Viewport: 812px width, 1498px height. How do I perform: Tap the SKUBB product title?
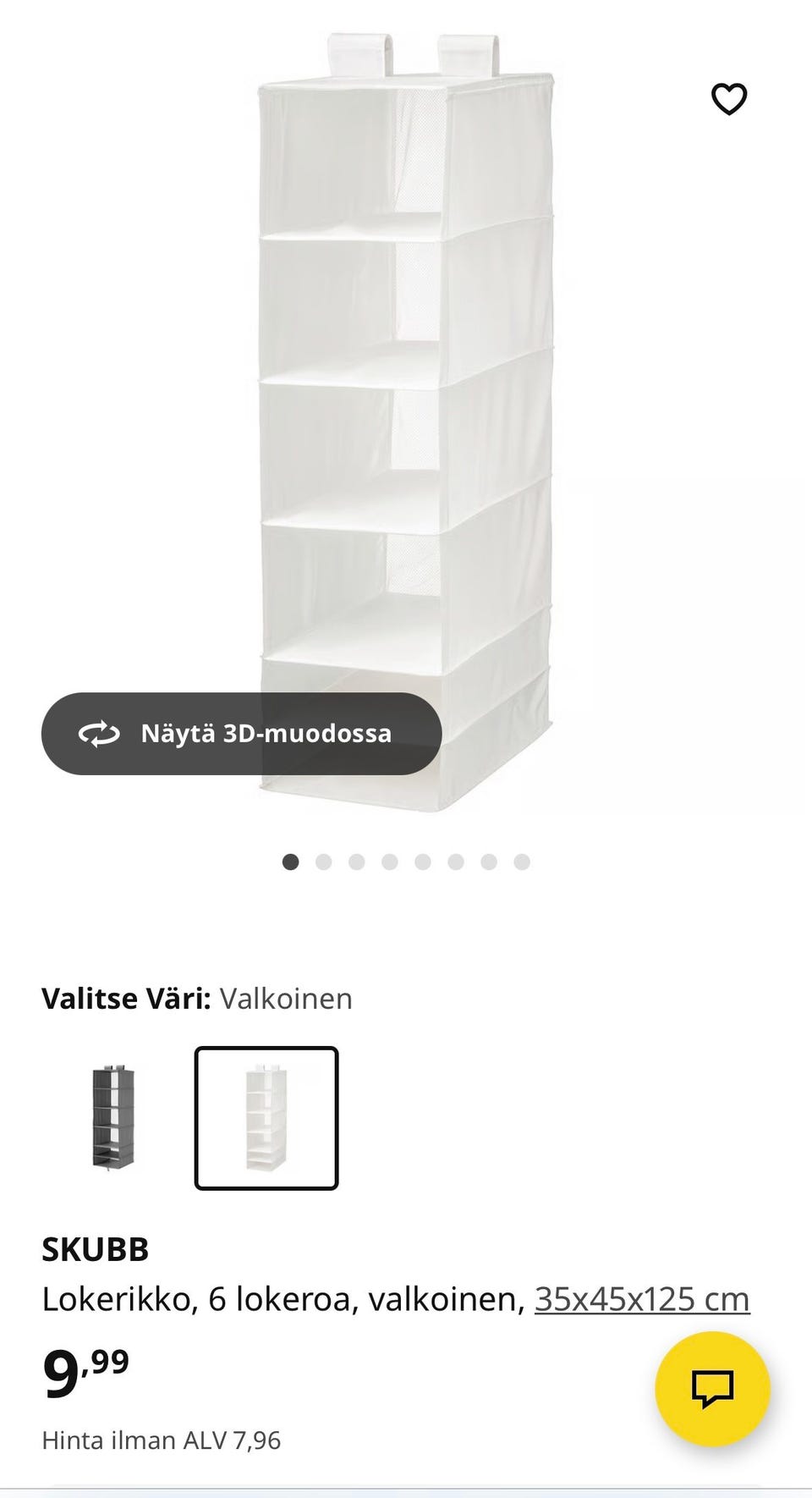tap(96, 1247)
